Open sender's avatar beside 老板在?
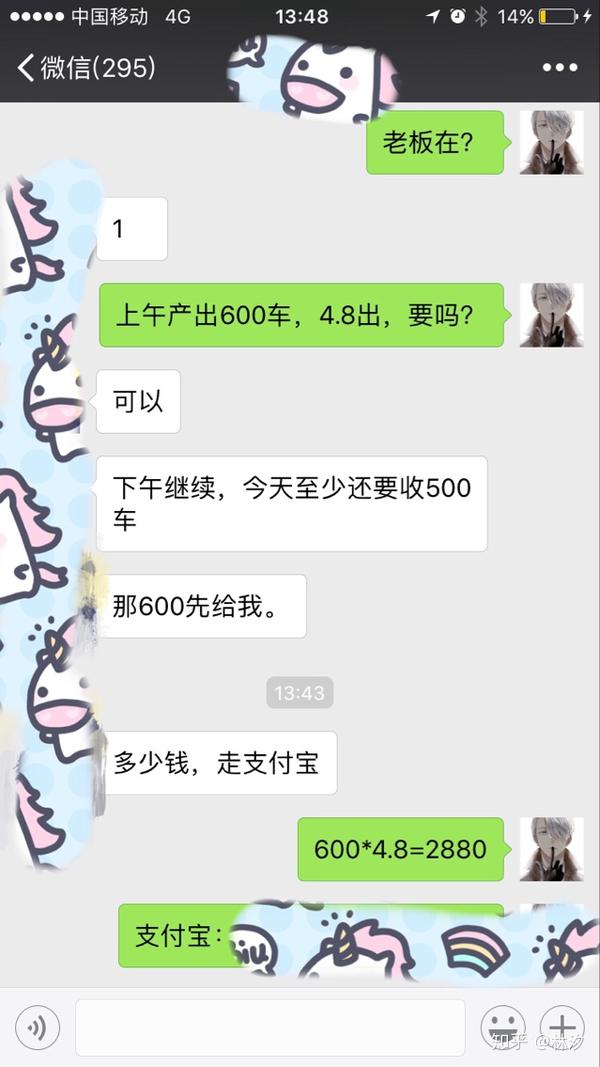 pyautogui.click(x=551, y=143)
